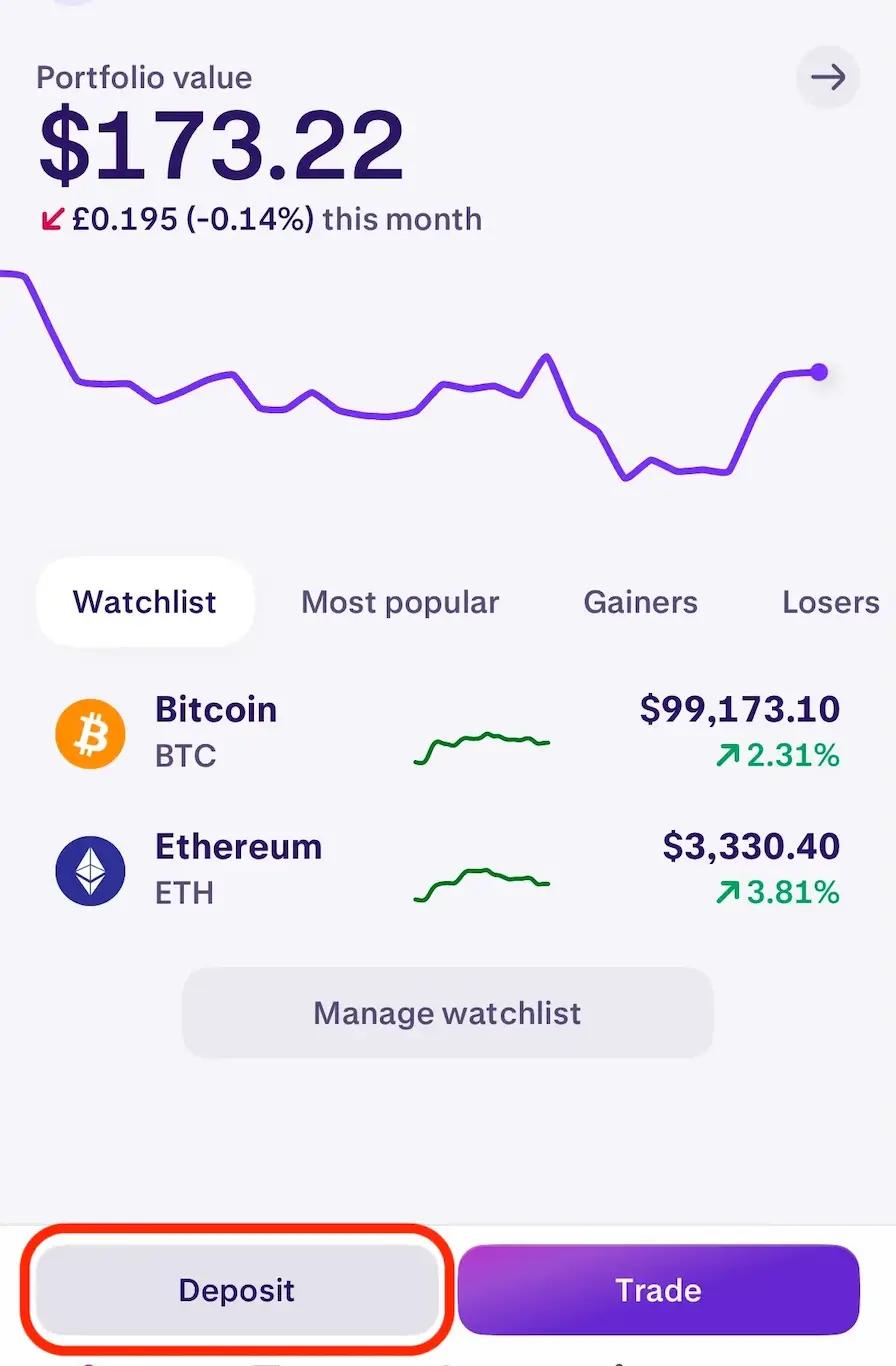Tap Manage watchlist button
This screenshot has height=1366, width=896.
(447, 1013)
